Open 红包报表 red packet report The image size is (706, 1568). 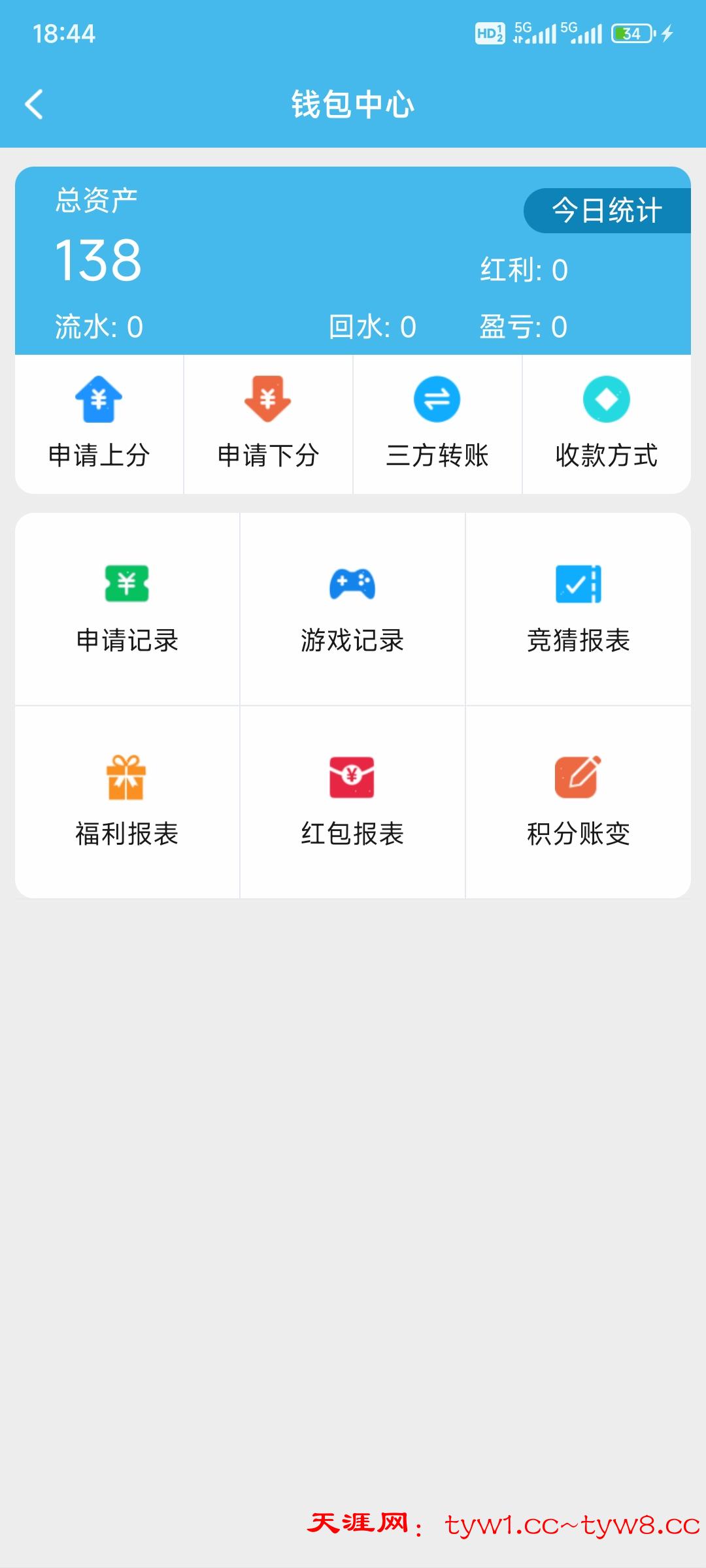[x=352, y=802]
